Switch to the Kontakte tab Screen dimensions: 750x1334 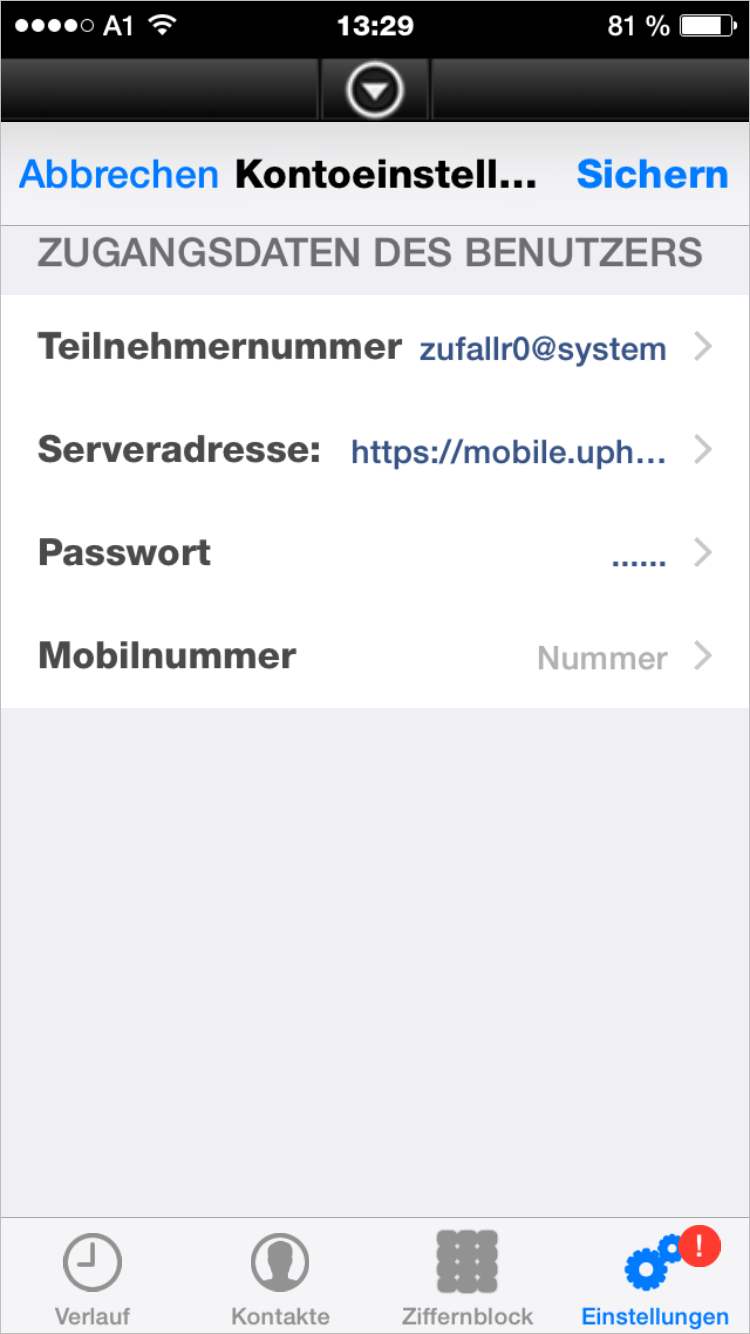[280, 1277]
